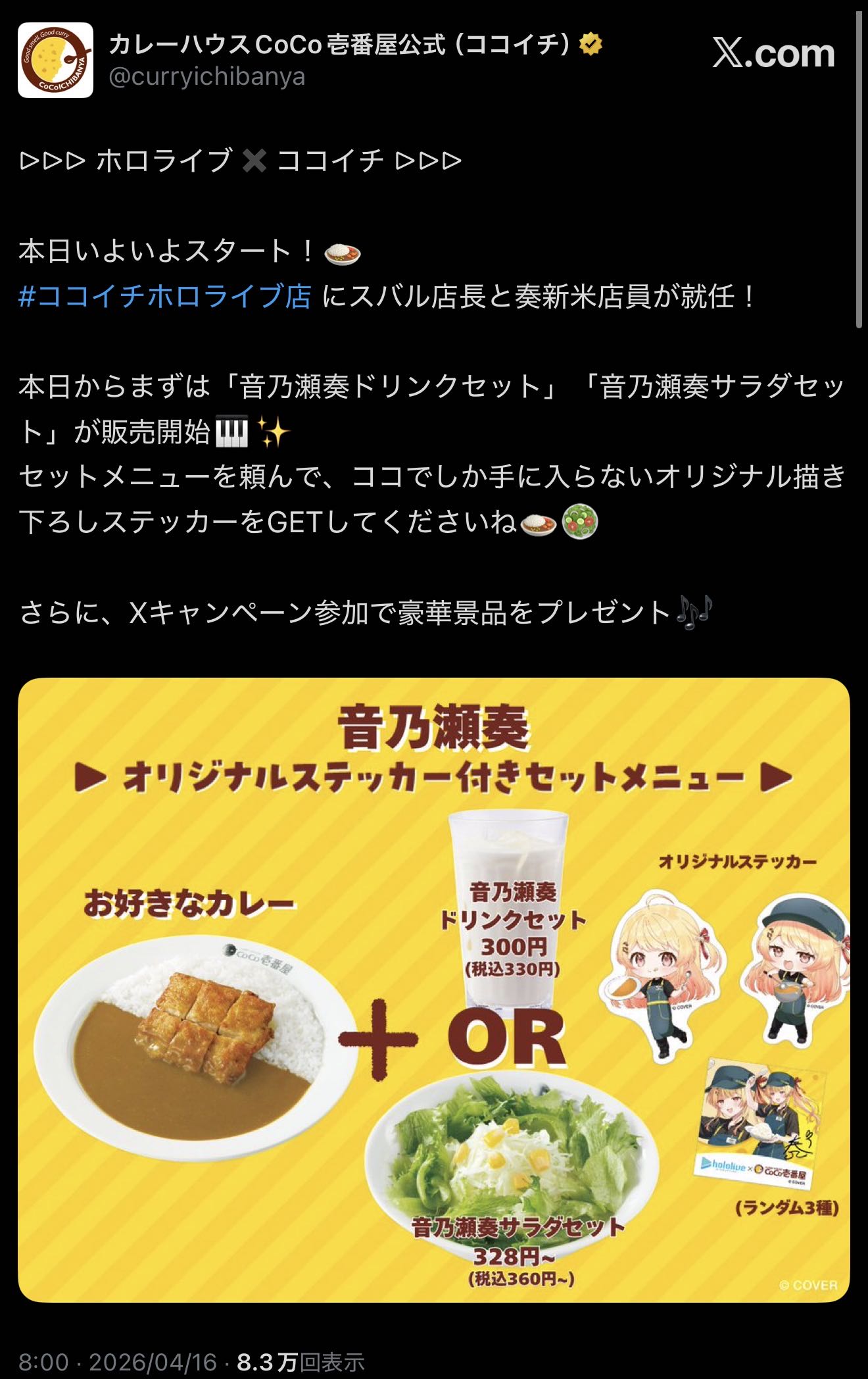The height and width of the screenshot is (1379, 868).
Task: Open the 音乃瀬奏 set menu image
Action: coord(433,990)
